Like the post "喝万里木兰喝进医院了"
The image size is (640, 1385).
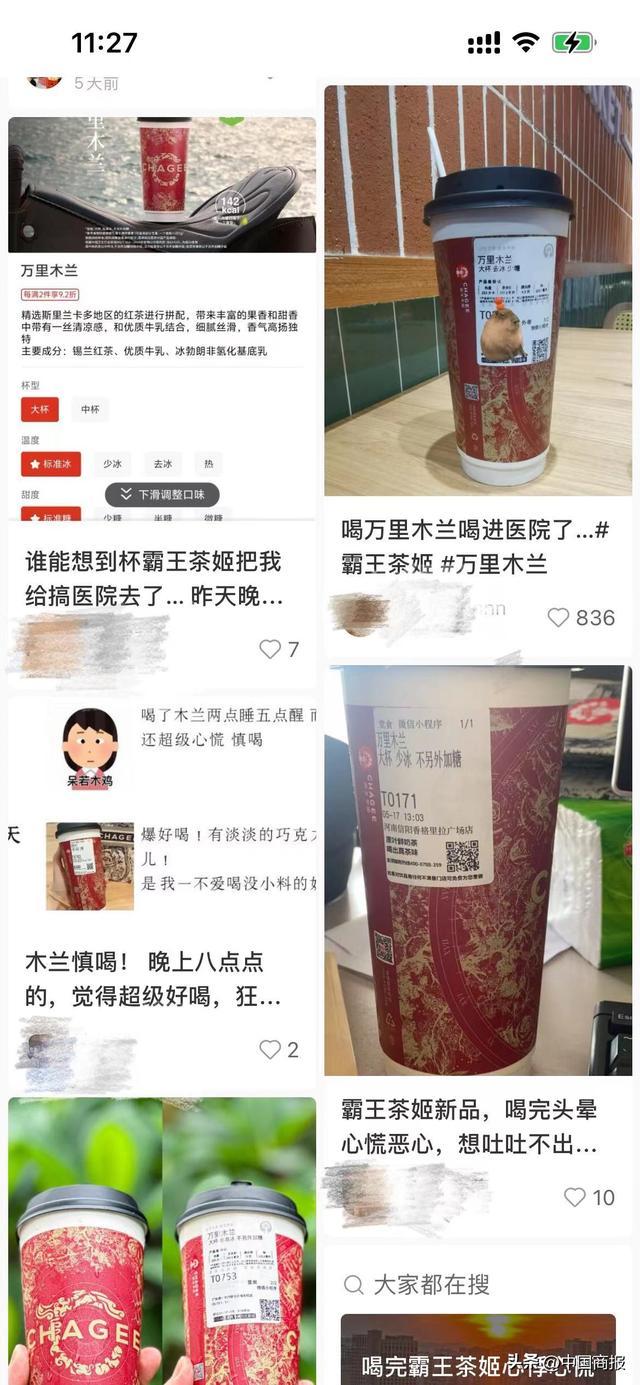[559, 618]
